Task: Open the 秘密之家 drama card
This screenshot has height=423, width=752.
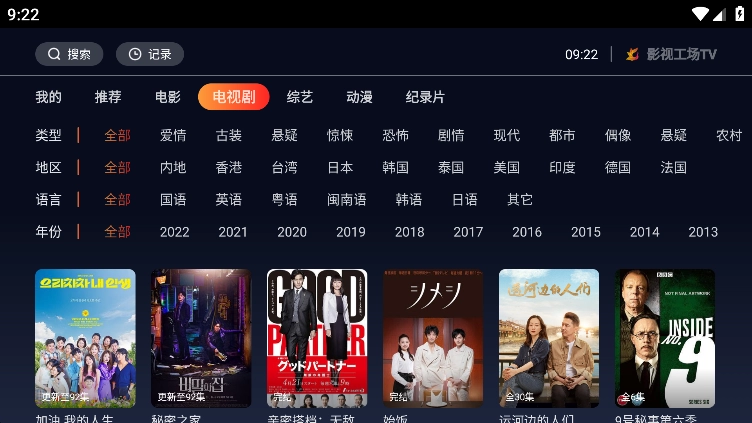Action: [201, 338]
